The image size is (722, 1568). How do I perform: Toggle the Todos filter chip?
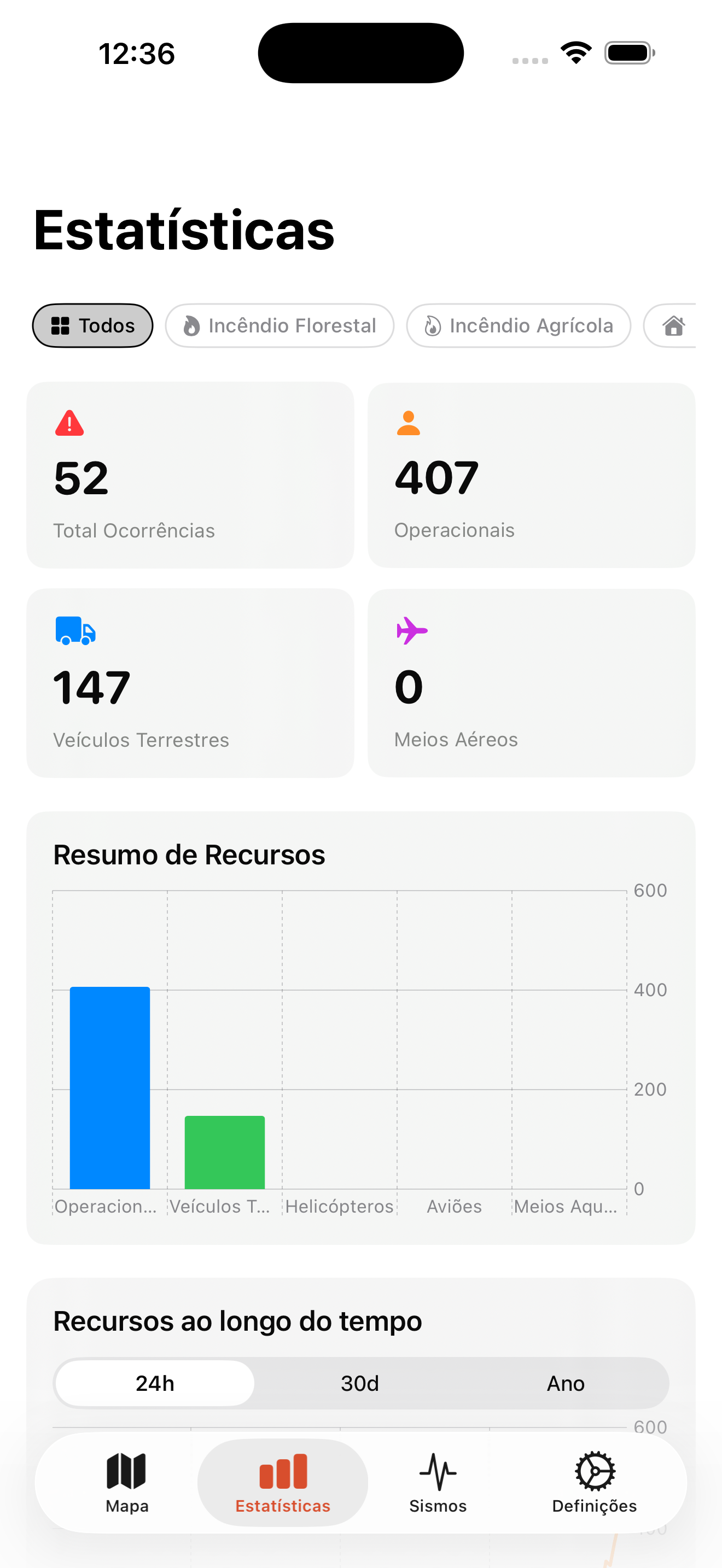(x=92, y=326)
